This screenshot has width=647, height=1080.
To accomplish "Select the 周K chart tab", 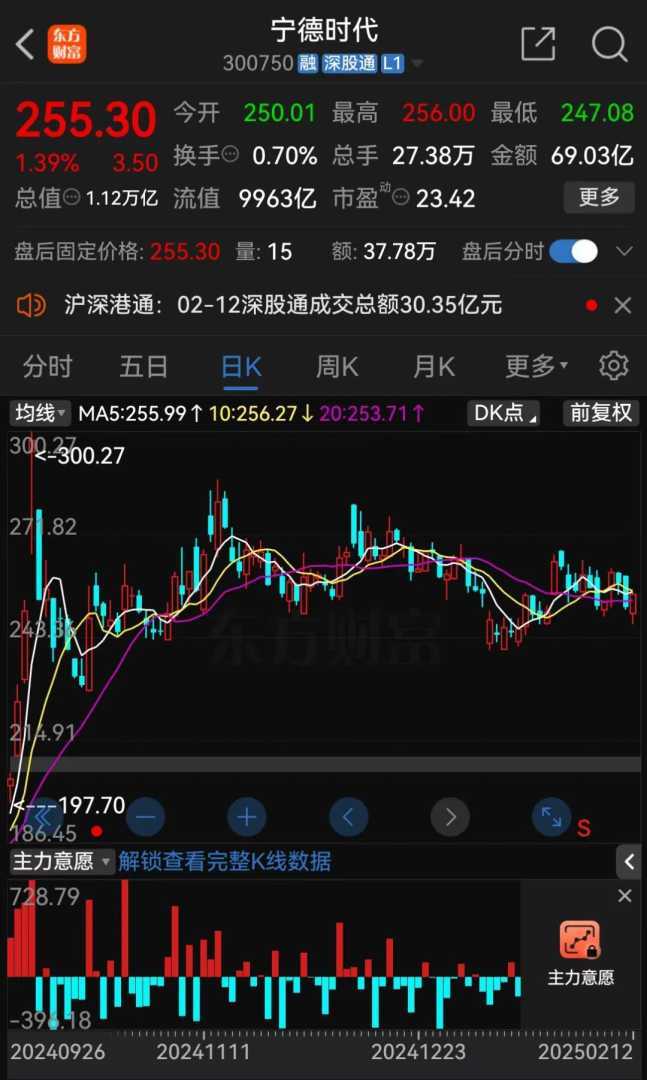I will point(337,367).
